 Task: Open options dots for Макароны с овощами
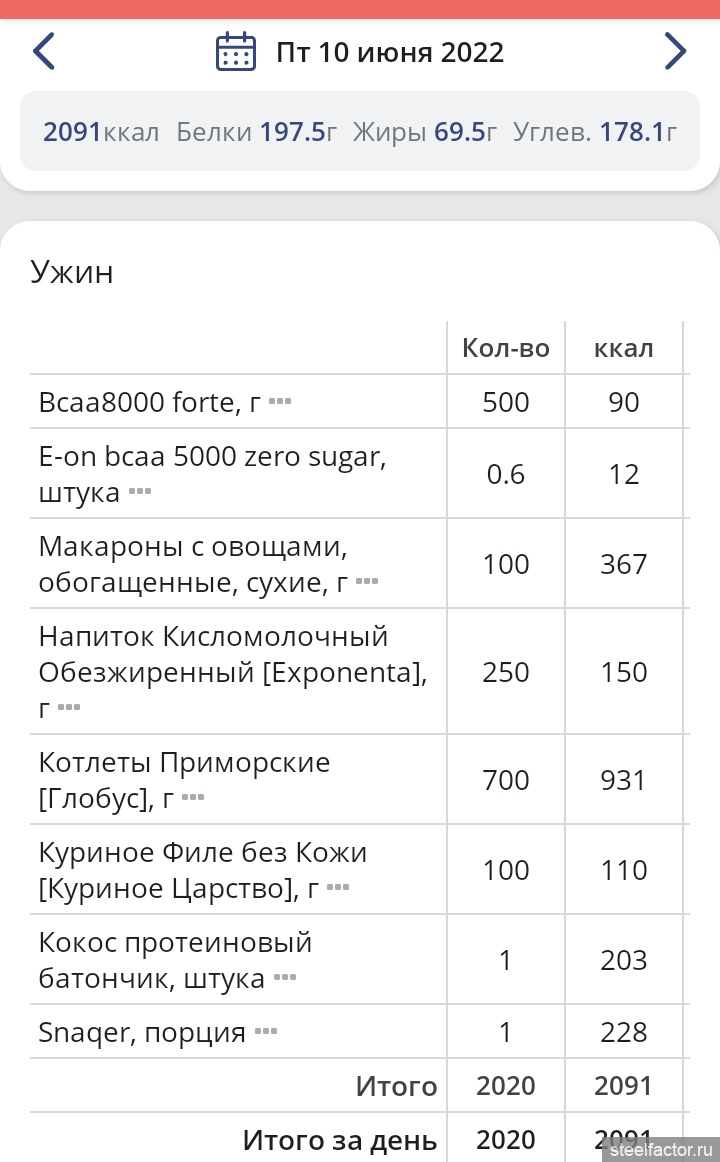pos(367,582)
